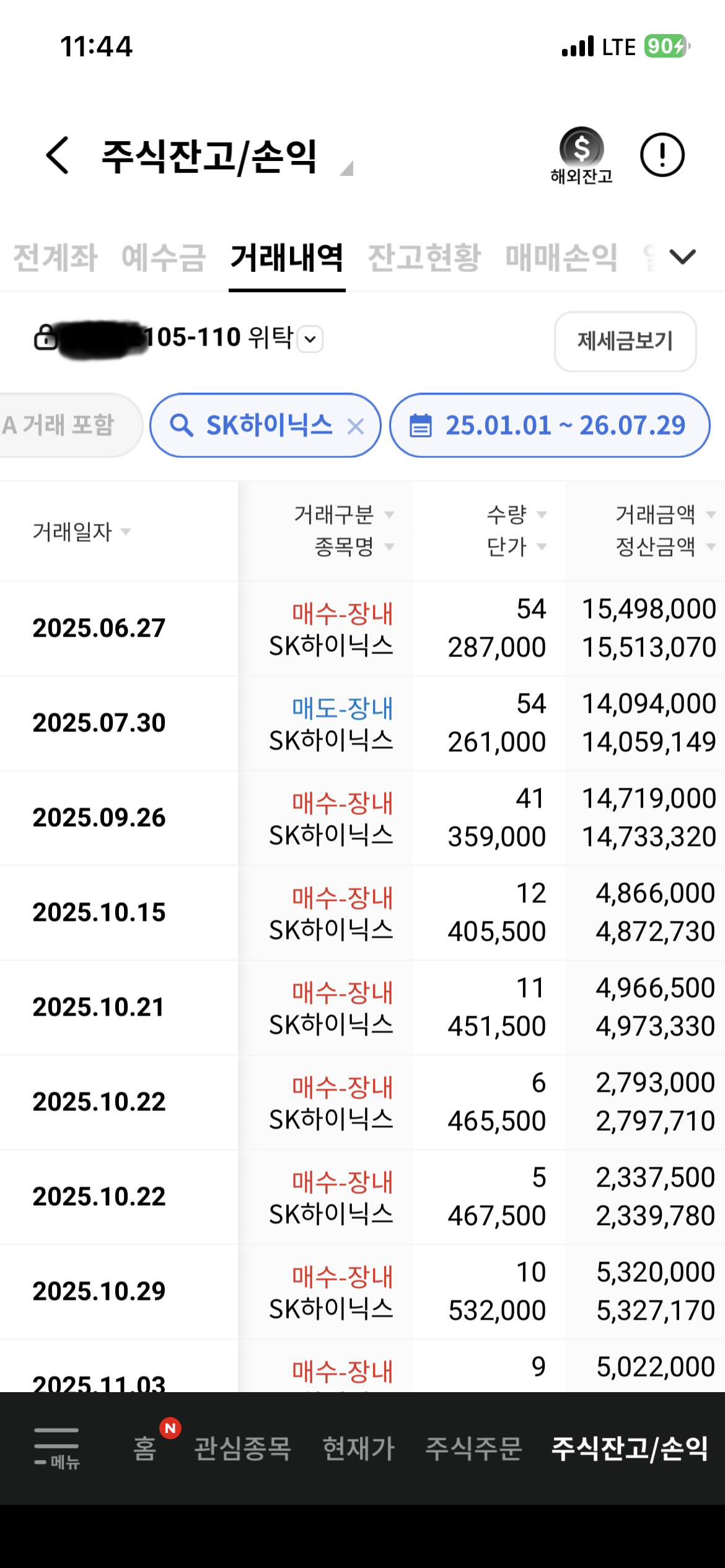The height and width of the screenshot is (1568, 725).
Task: Tap the 제세금보기 button
Action: 625,341
